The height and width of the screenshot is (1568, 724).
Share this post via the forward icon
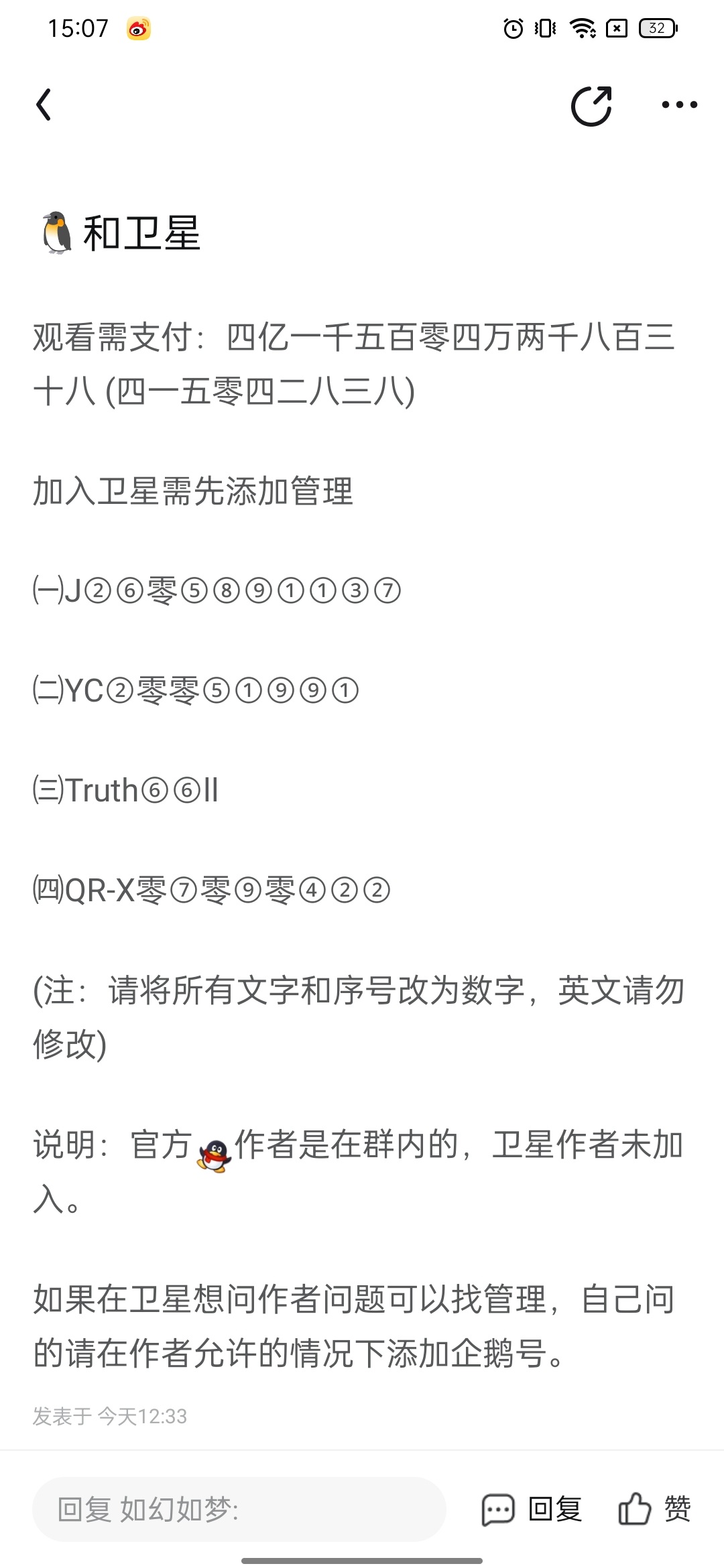(591, 106)
